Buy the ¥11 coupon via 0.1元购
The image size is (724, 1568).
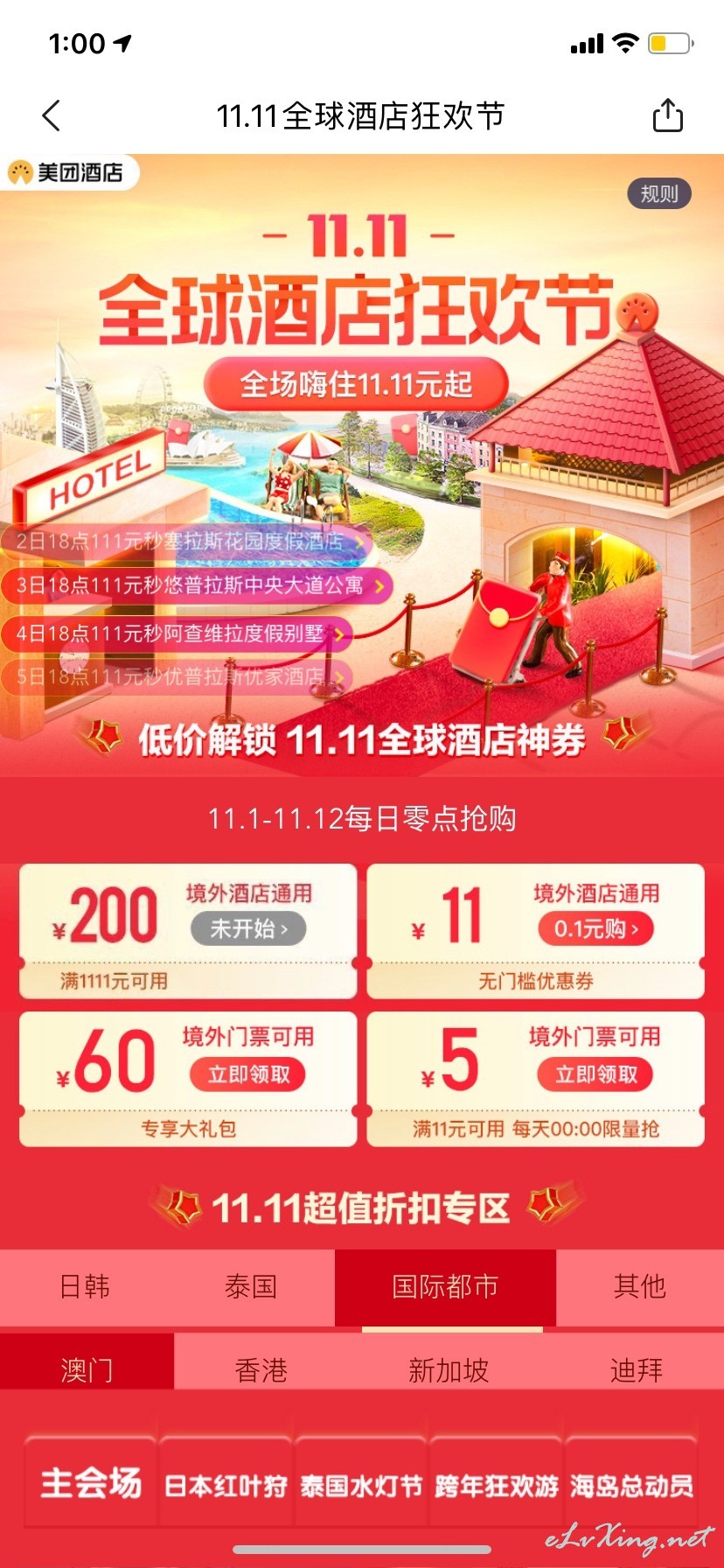[596, 928]
